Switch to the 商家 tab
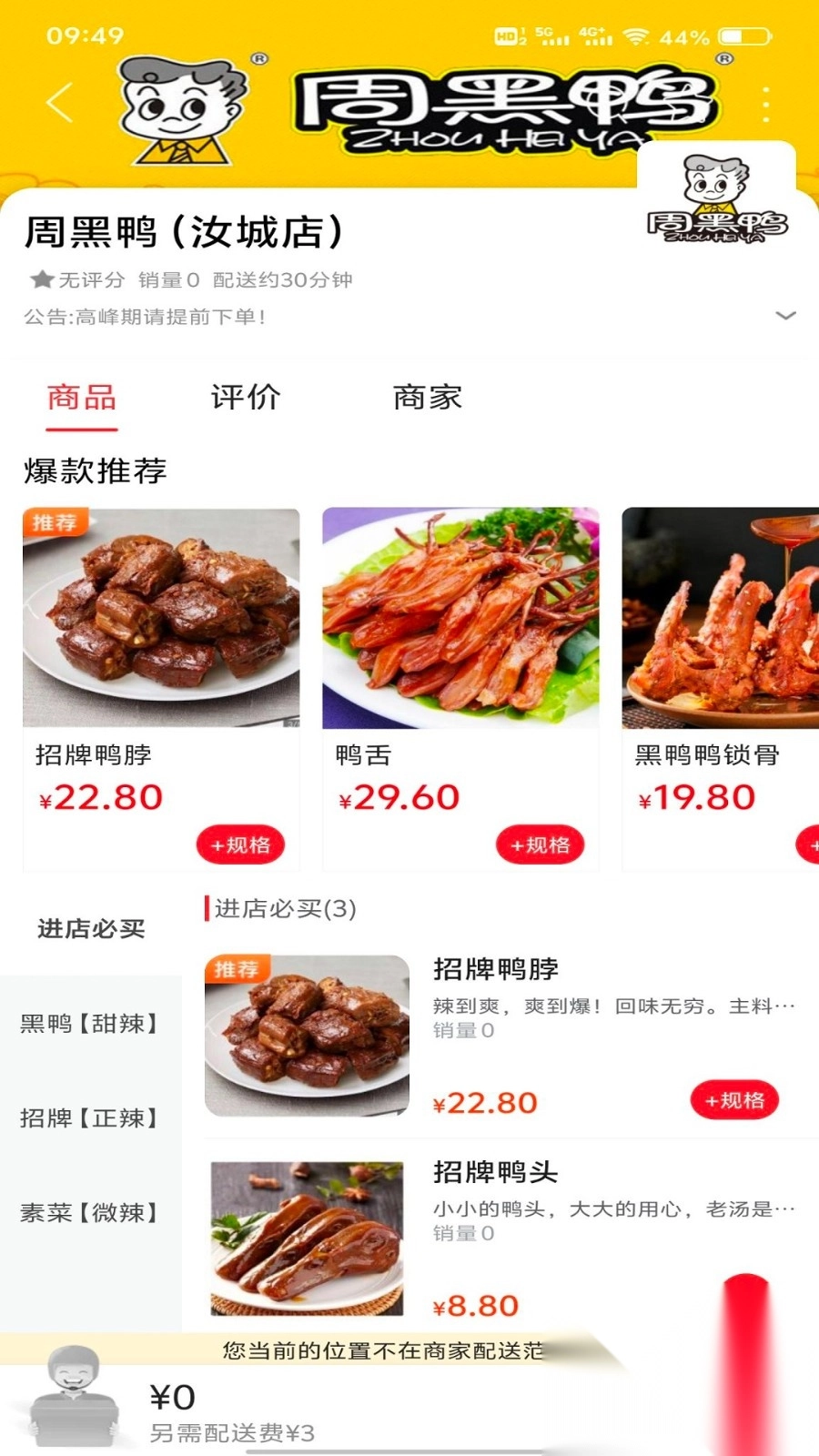Screen dimensions: 819x1456 pos(428,397)
